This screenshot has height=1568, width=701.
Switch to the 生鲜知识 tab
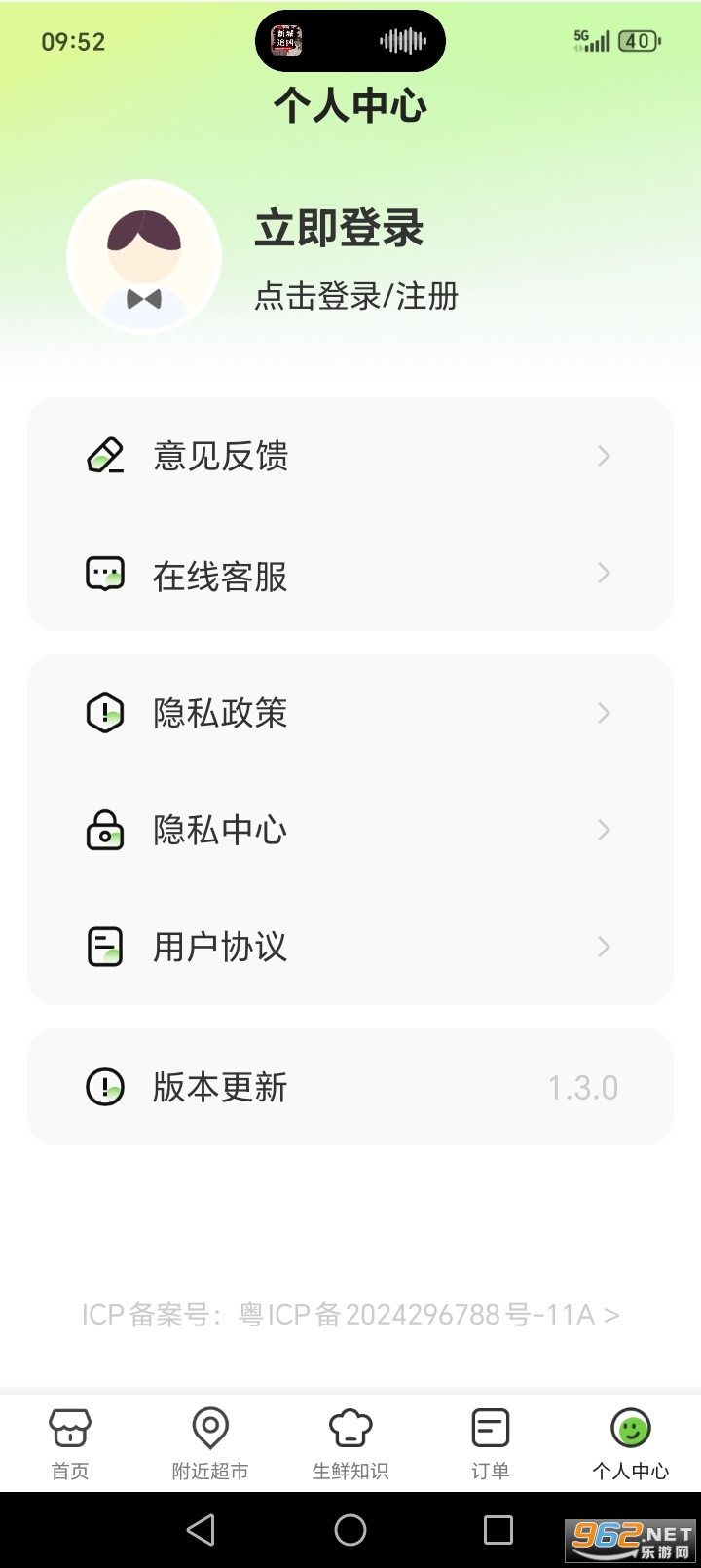pos(350,1443)
